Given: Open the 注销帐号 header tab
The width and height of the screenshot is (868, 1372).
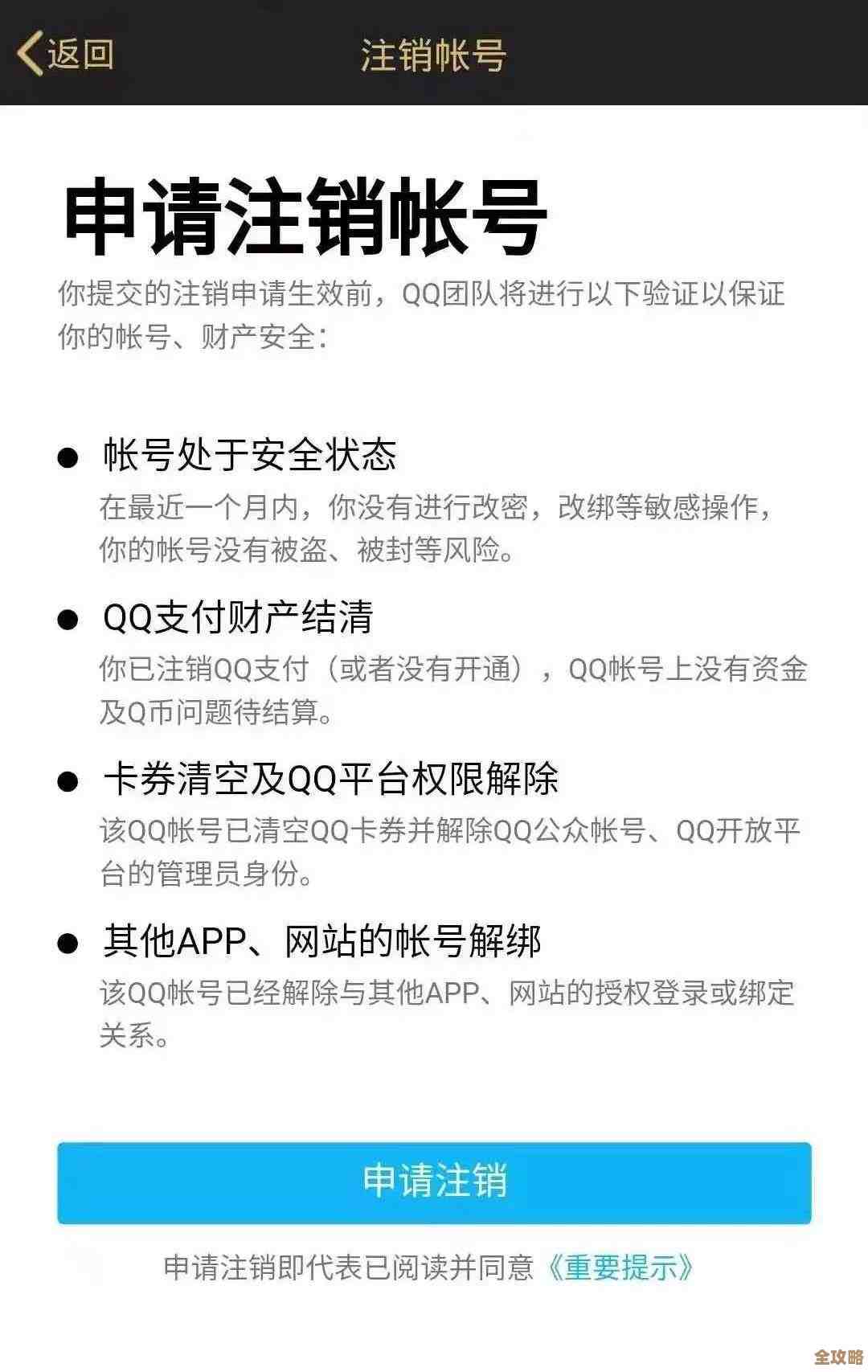Looking at the screenshot, I should coord(434,53).
